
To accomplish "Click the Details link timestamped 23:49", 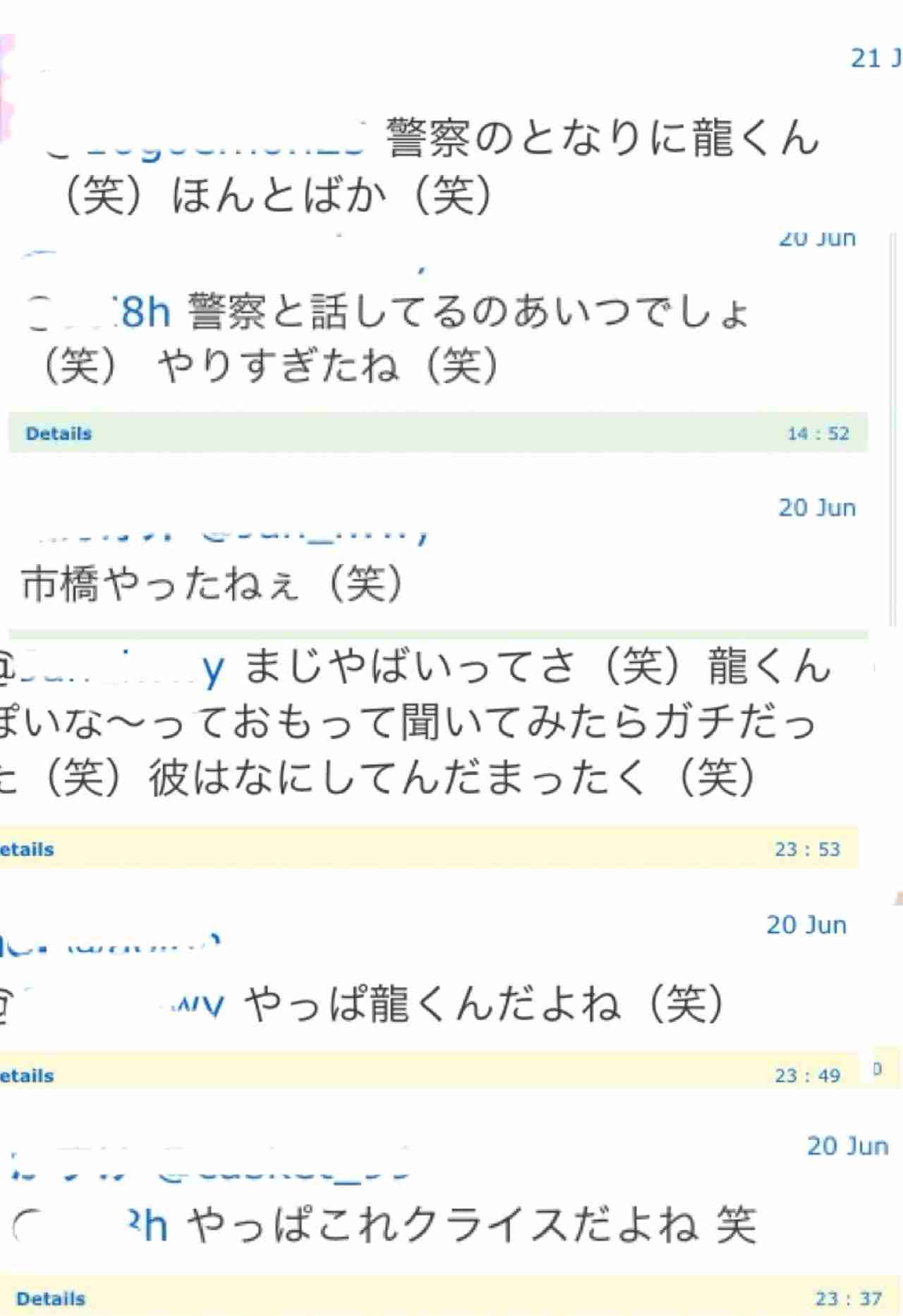I will 27,1076.
